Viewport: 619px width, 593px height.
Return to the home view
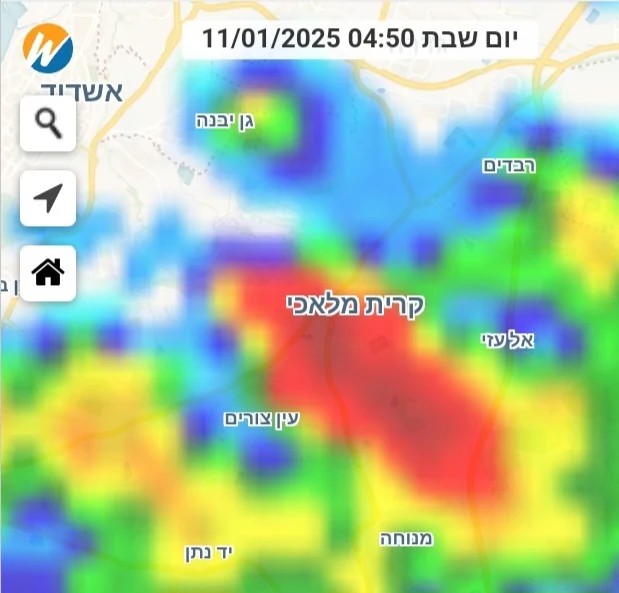pos(48,272)
